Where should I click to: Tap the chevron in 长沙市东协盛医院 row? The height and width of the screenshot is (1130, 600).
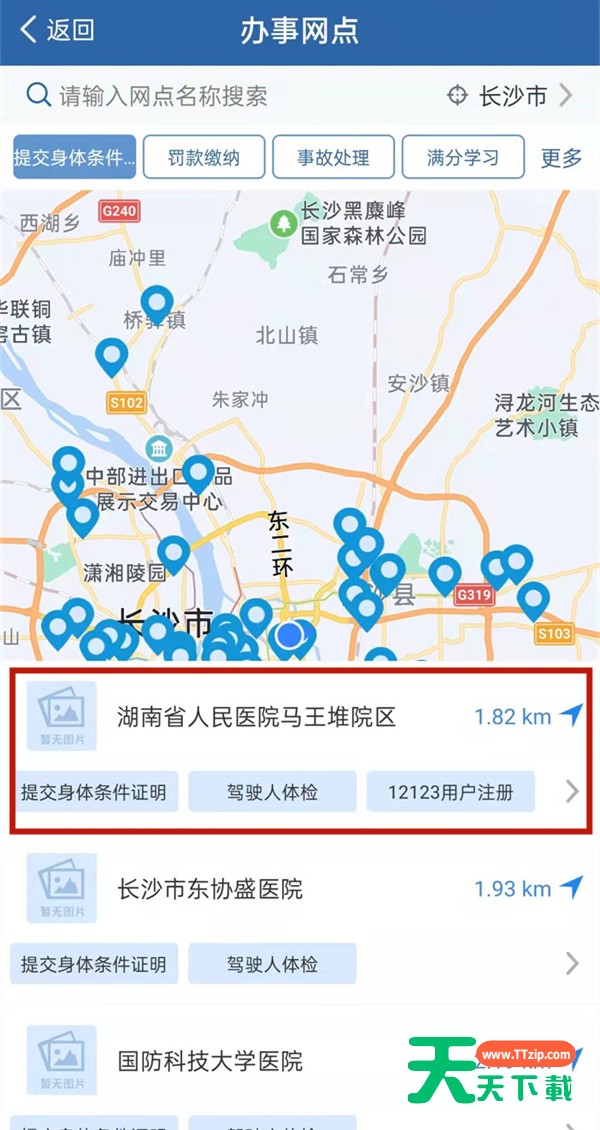pyautogui.click(x=572, y=964)
